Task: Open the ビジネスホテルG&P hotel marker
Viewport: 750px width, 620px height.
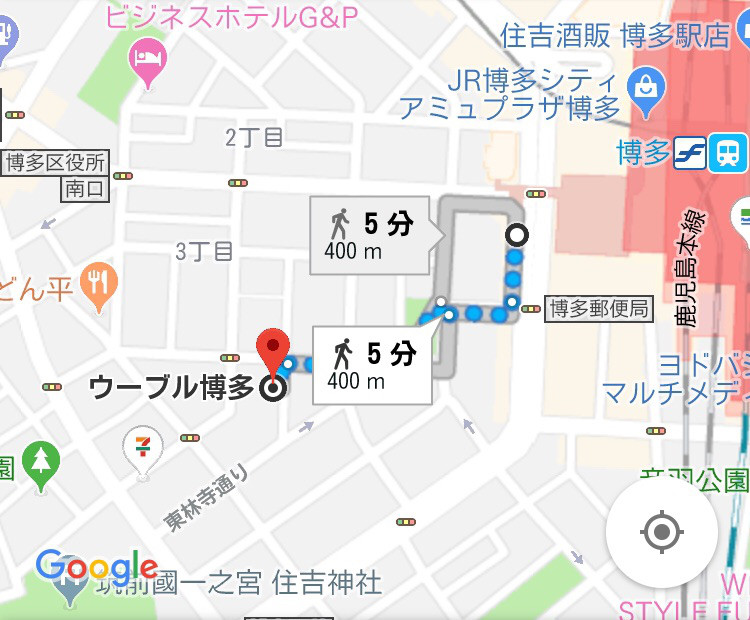Action: [149, 61]
